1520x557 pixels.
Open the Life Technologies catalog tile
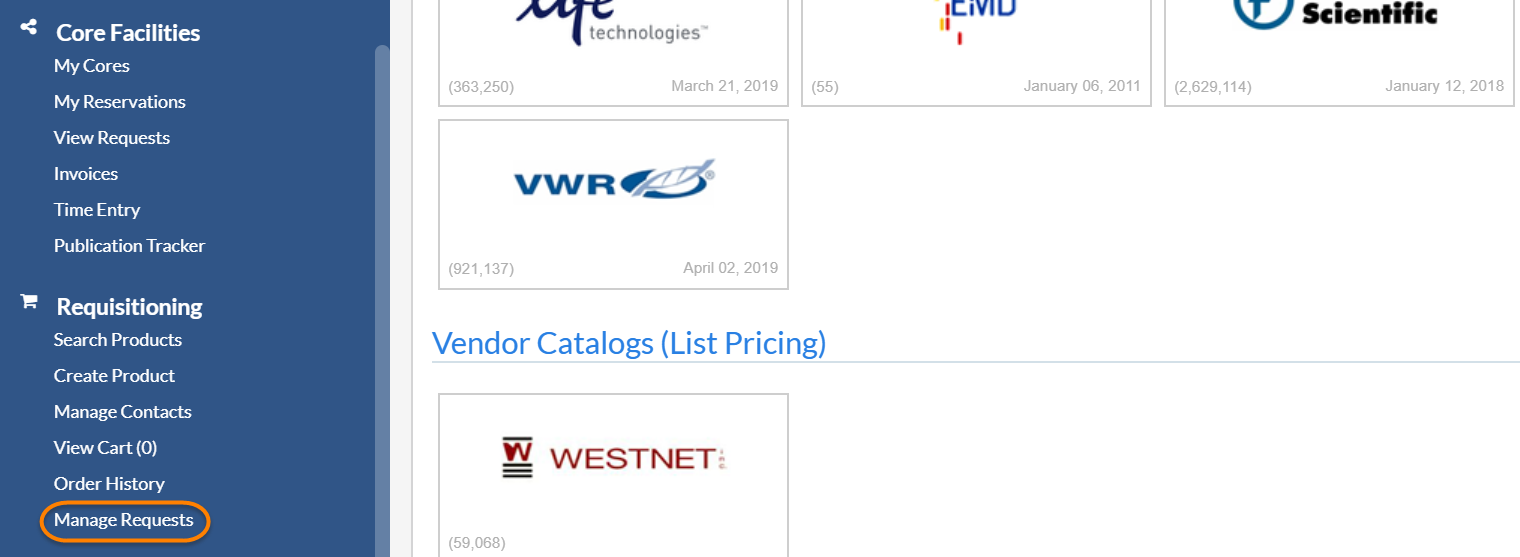613,40
